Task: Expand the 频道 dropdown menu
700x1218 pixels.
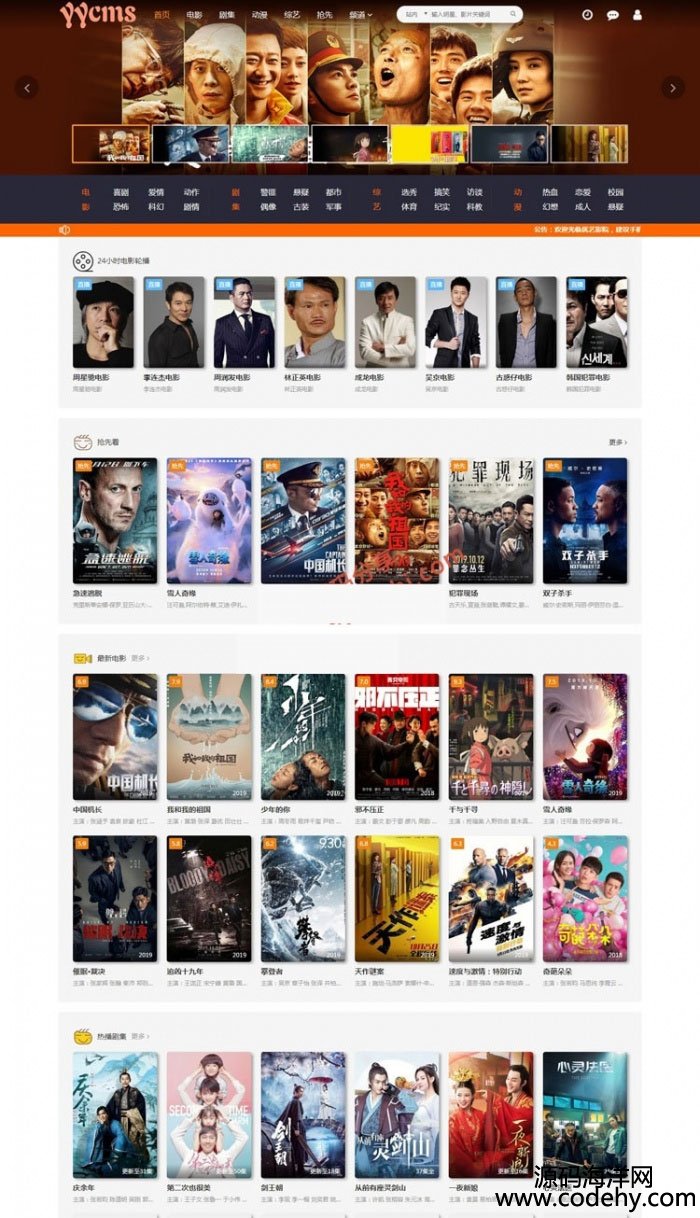Action: click(360, 15)
